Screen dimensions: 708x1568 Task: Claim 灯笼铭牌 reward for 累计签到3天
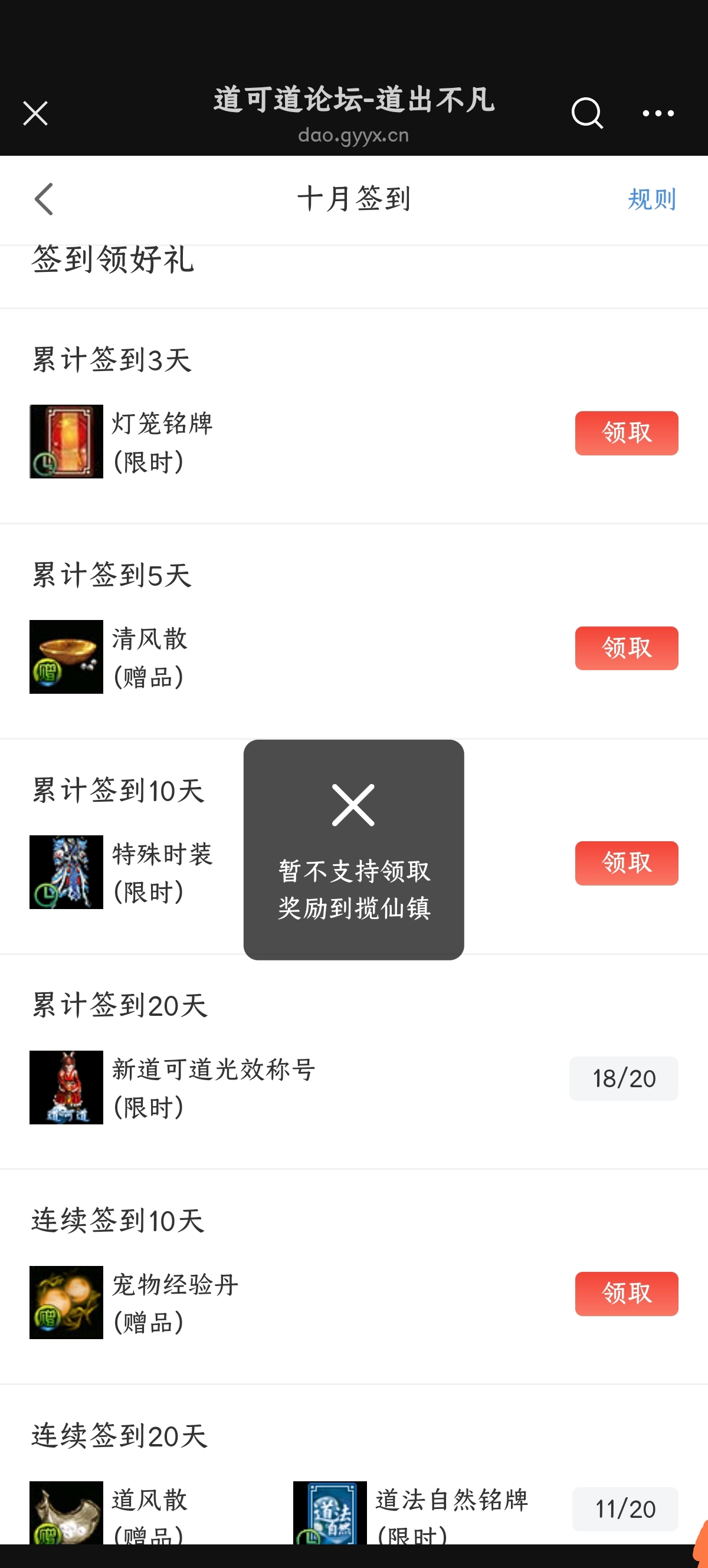[x=626, y=434]
